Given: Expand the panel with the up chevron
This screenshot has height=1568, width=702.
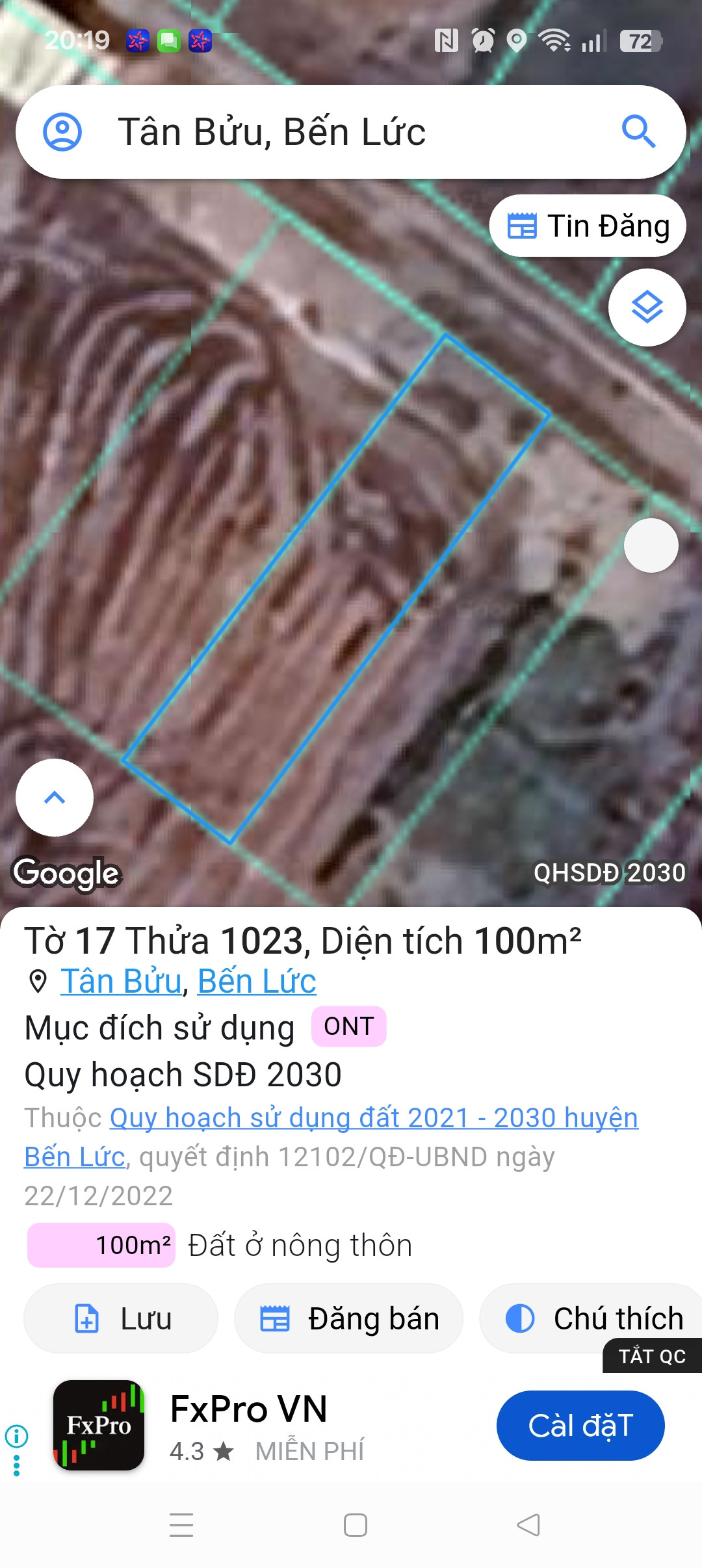Looking at the screenshot, I should click(x=55, y=798).
